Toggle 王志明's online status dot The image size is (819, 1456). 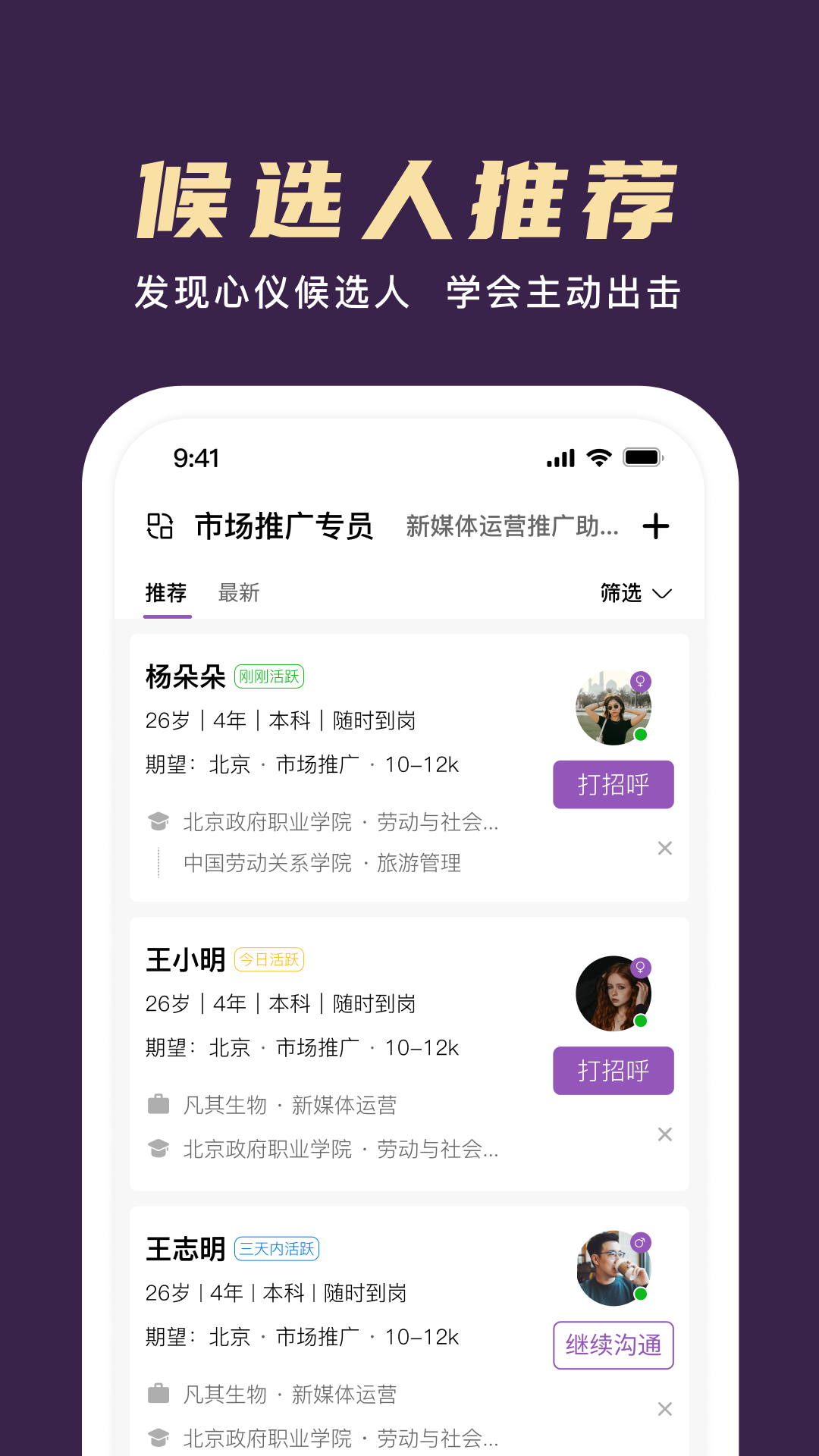641,1294
